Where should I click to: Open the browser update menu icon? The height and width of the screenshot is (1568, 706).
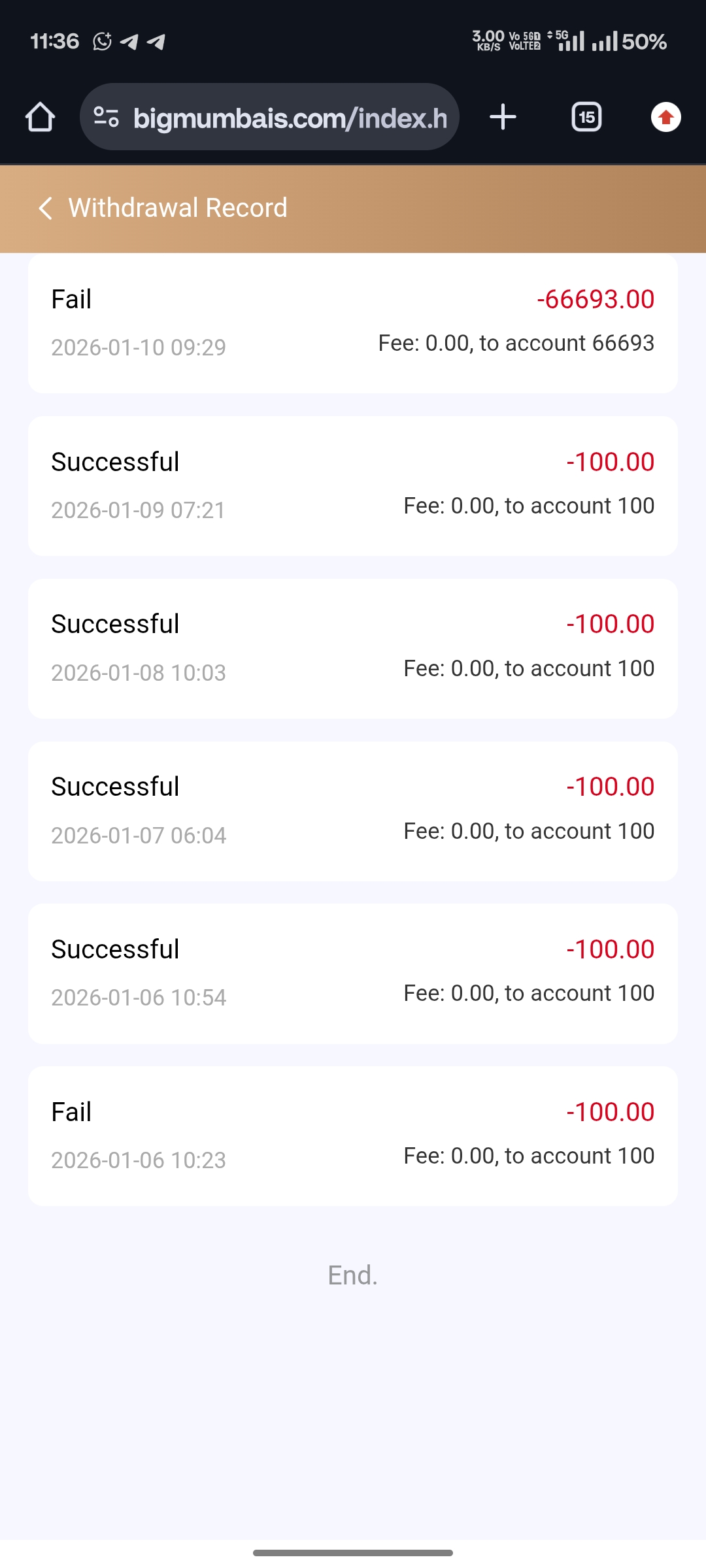click(665, 118)
